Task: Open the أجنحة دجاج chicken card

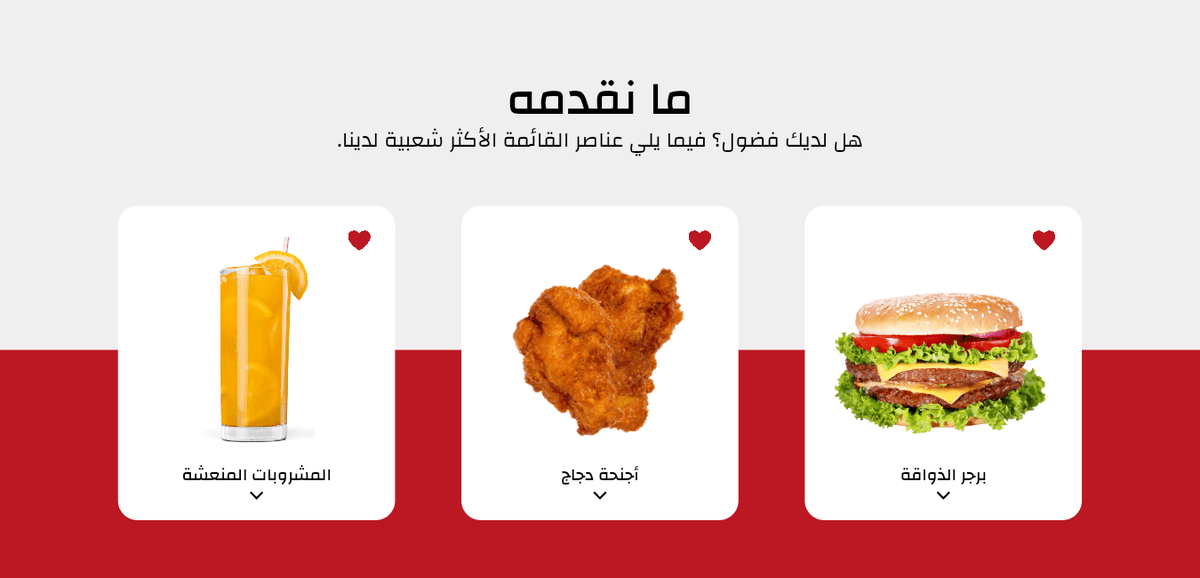Action: (x=599, y=350)
